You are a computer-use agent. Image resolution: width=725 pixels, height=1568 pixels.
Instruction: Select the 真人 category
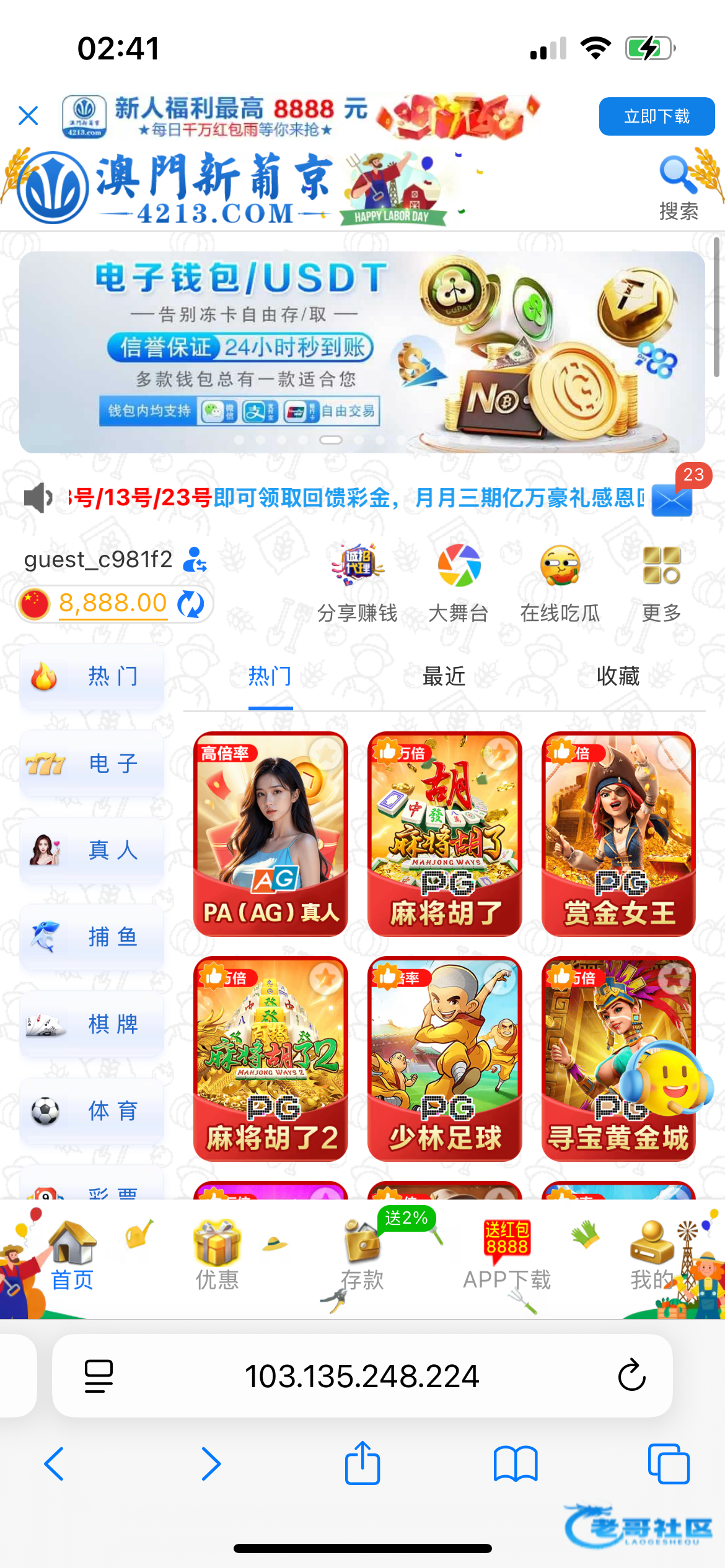click(x=92, y=850)
